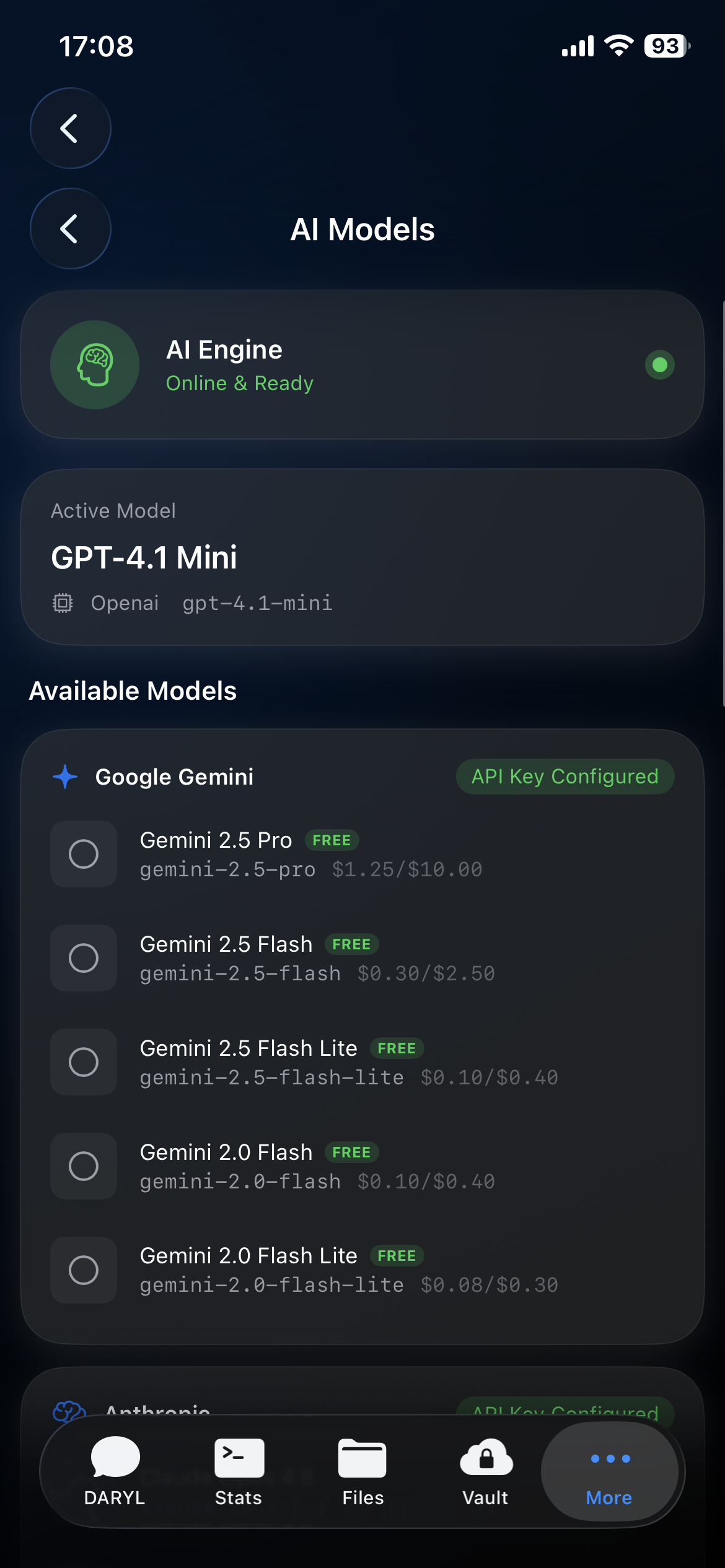Open DARYL chat via speech bubble icon

point(114,1458)
